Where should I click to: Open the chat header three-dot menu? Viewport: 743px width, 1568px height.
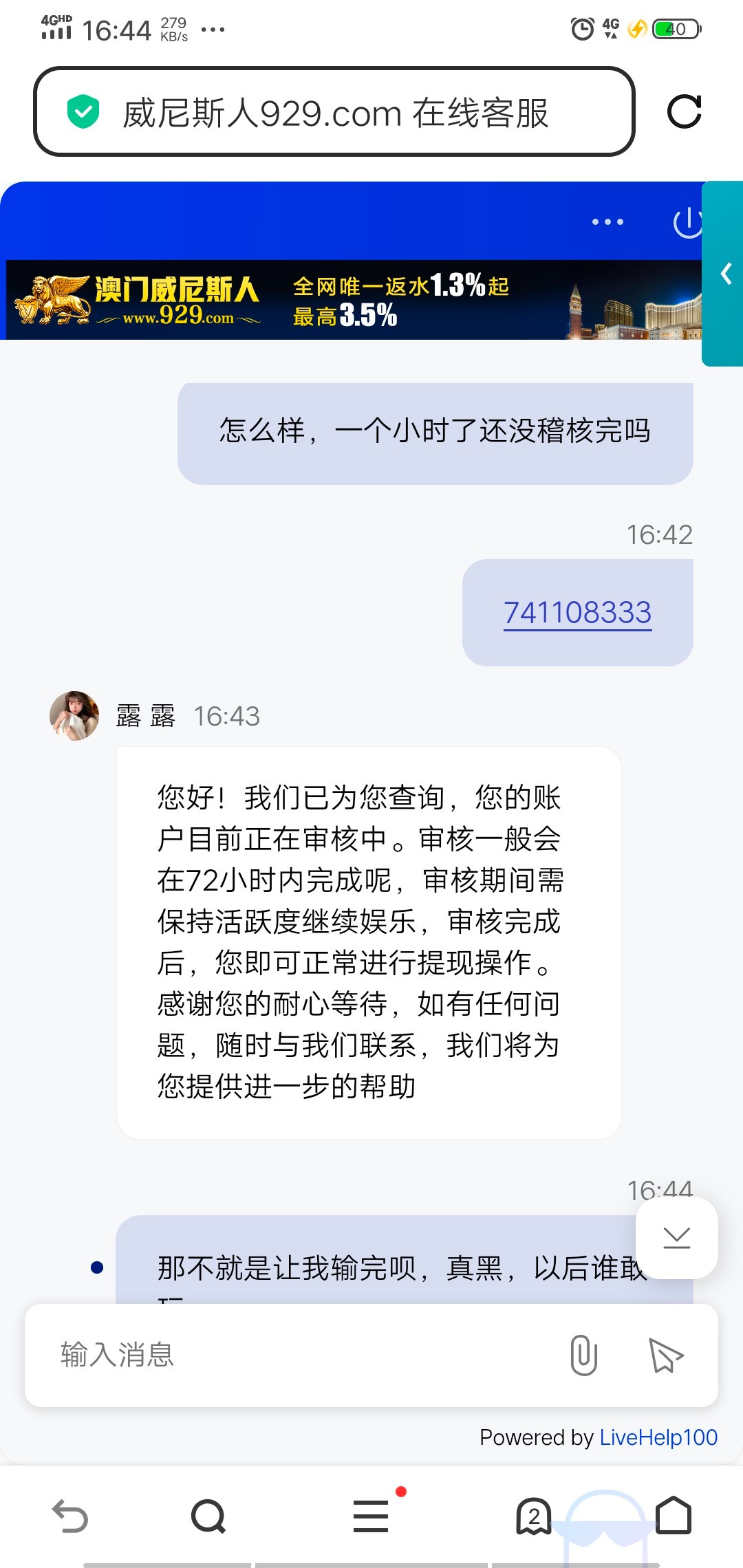(x=607, y=222)
